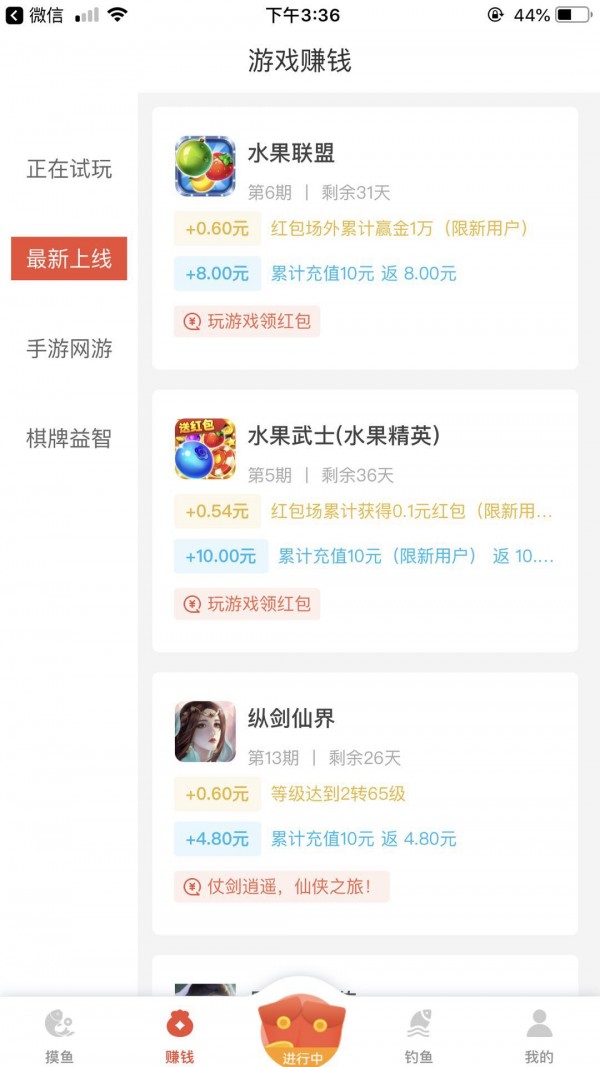
Task: Go to the 摸鱼 tab
Action: click(x=59, y=1035)
